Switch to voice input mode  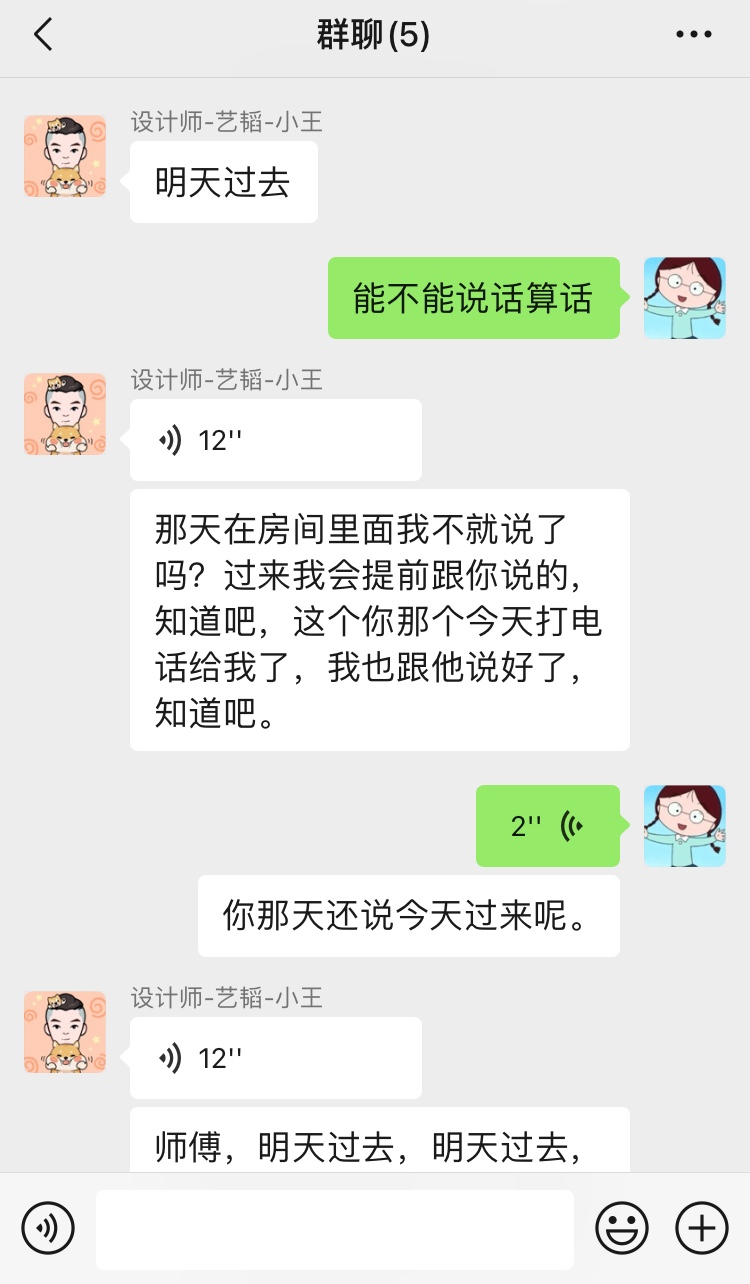48,1227
